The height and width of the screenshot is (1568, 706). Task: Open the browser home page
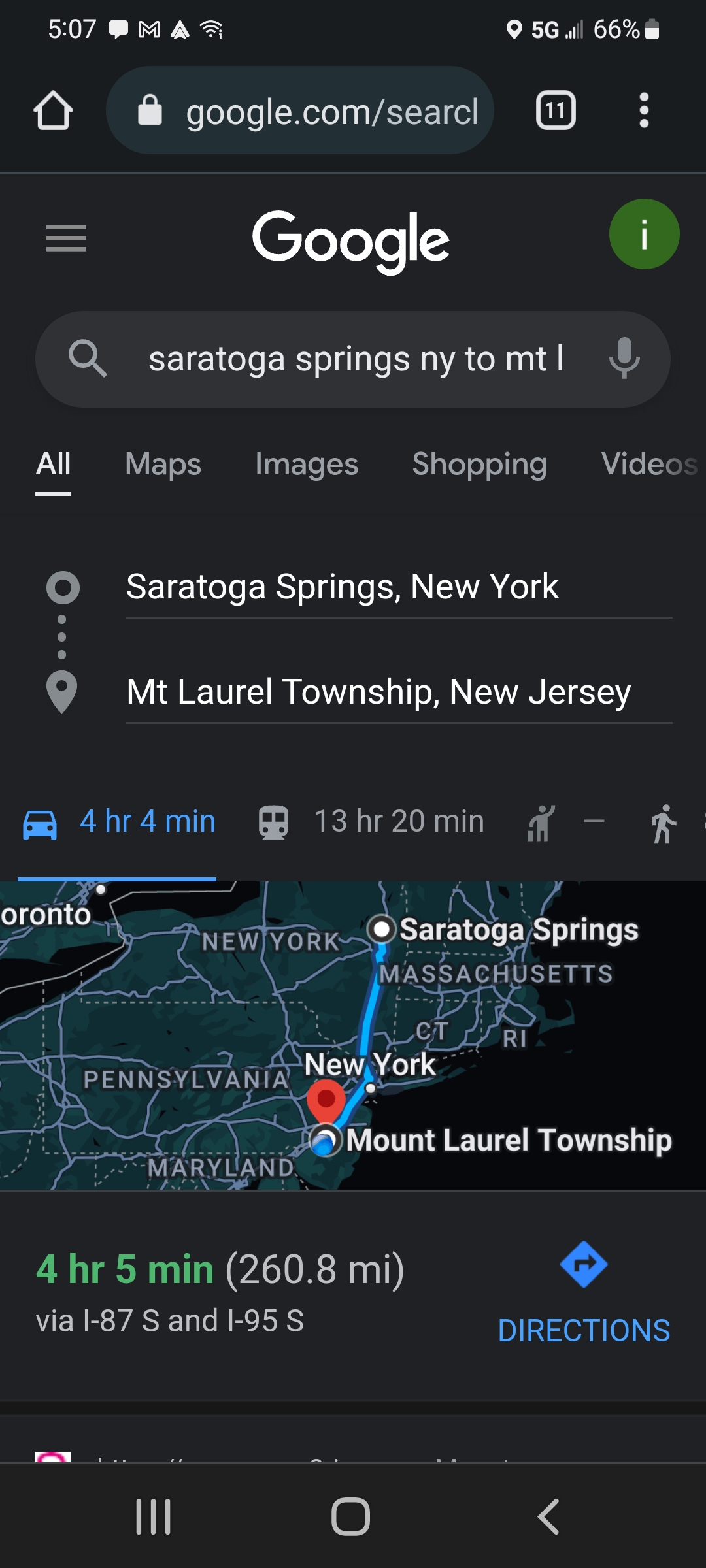pyautogui.click(x=53, y=110)
